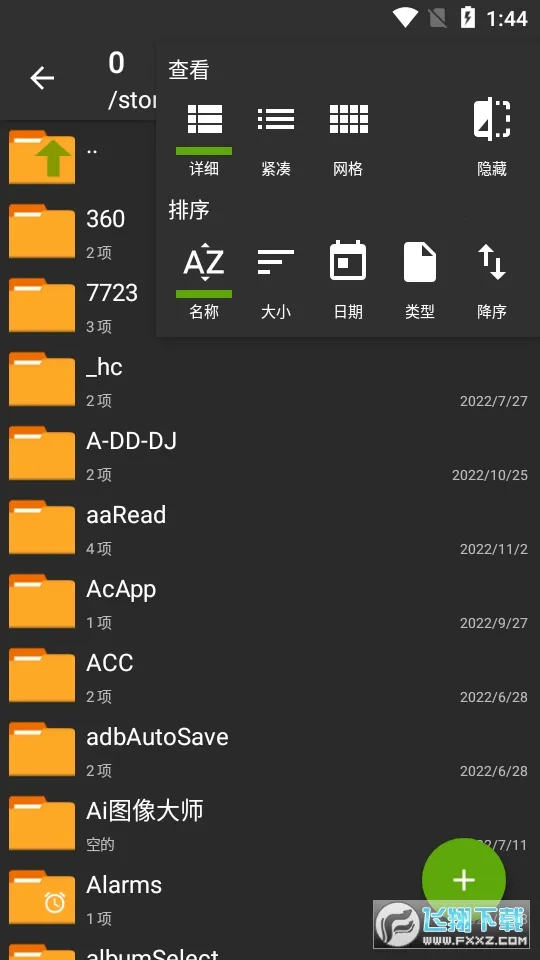Open the parent folder row
This screenshot has width=540, height=960.
click(x=78, y=157)
